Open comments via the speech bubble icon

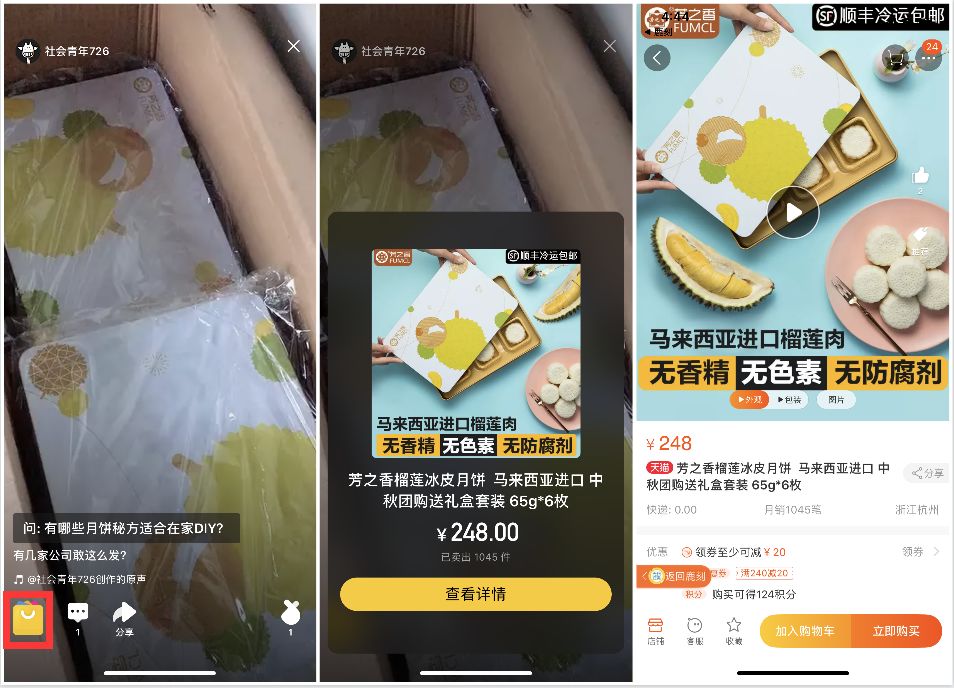(x=77, y=613)
